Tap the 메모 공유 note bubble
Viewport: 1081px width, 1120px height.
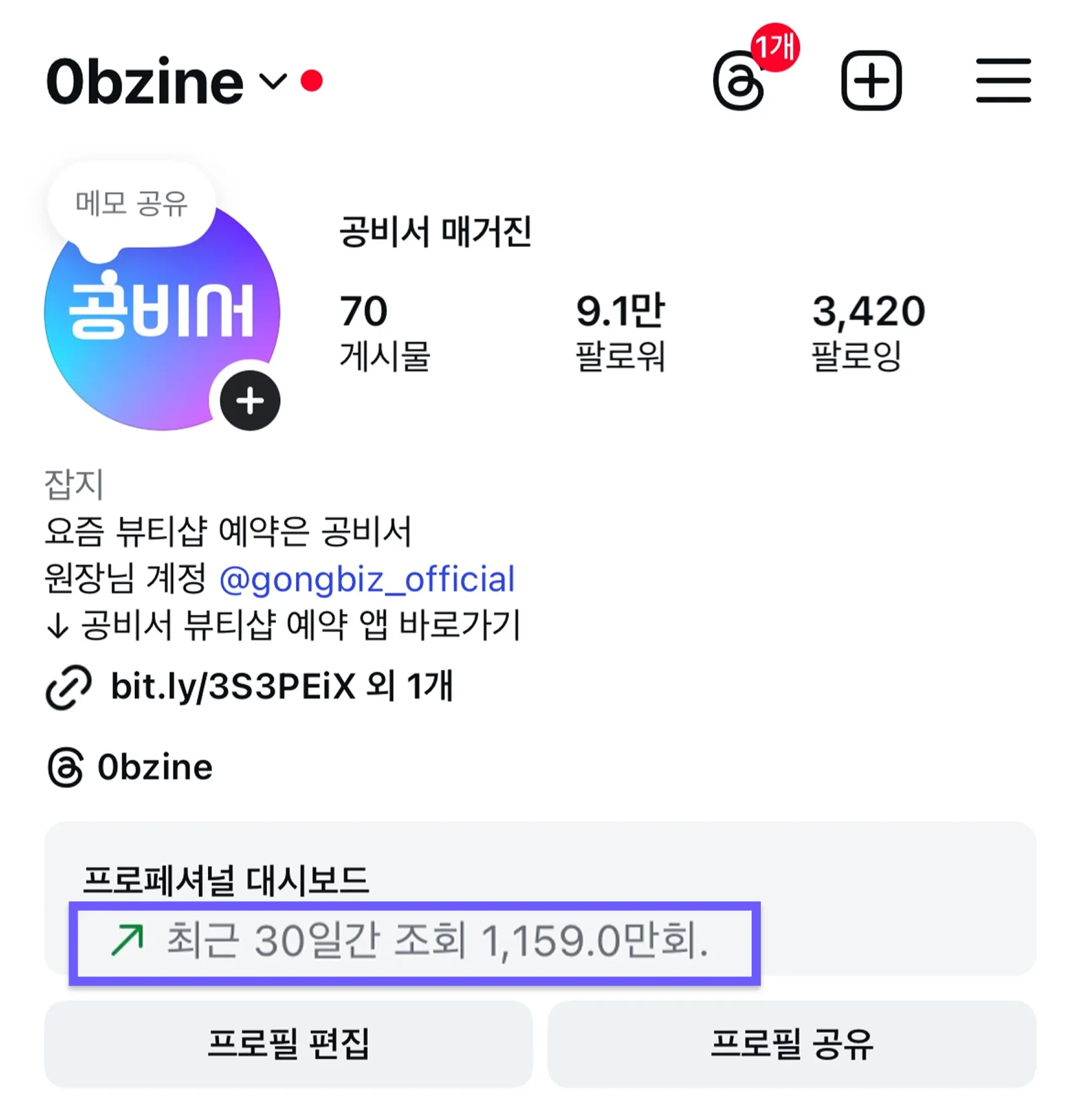click(131, 204)
